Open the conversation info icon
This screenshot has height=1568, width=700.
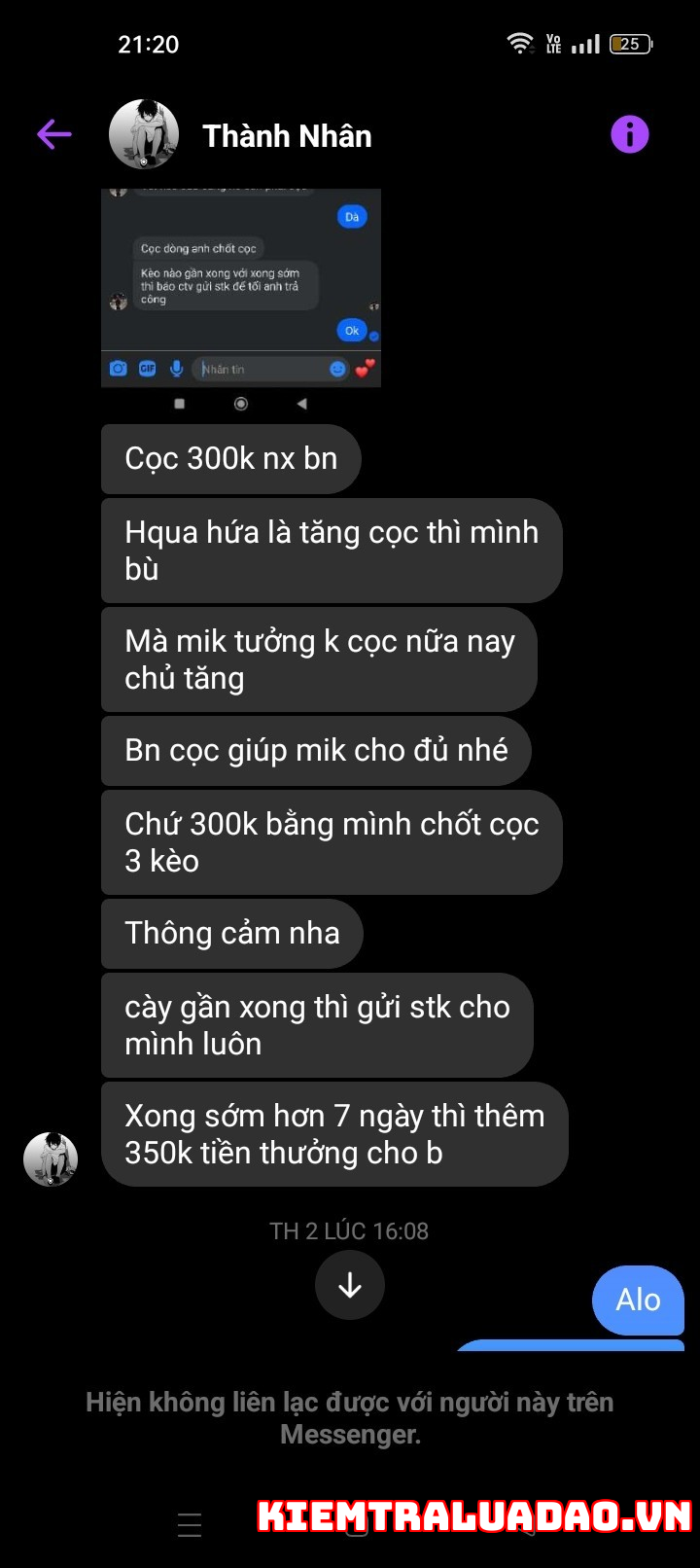point(629,134)
